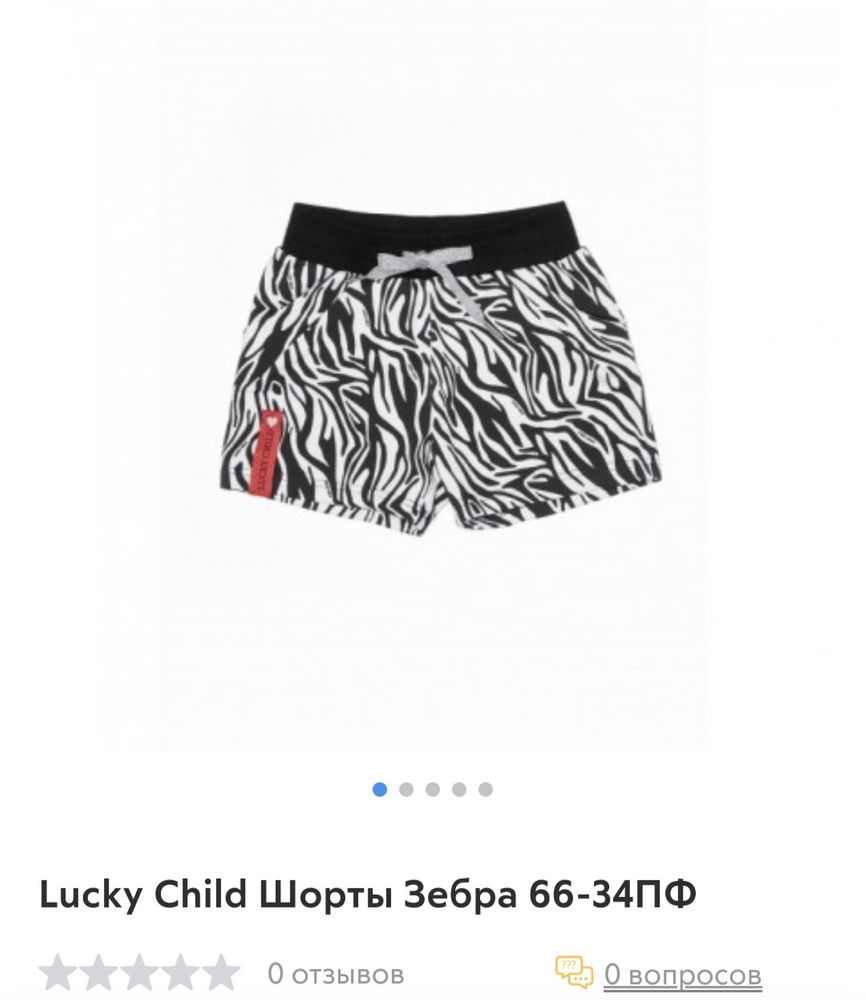Open the 0 вопросов link
Viewport: 866px width, 1000px height.
click(682, 973)
